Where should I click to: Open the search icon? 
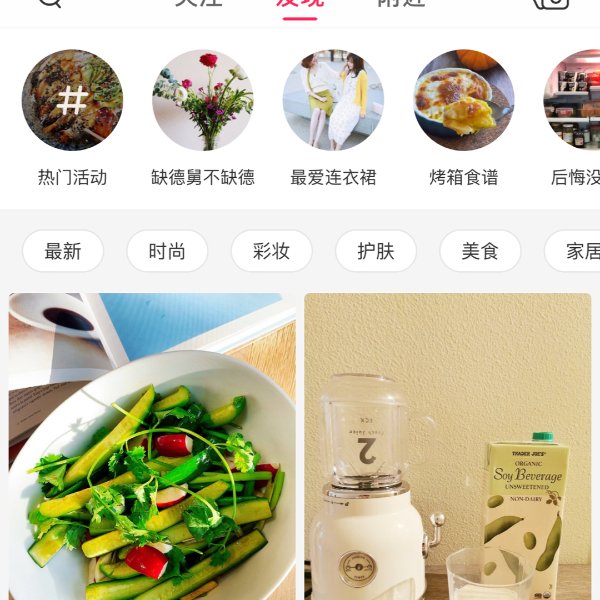[49, 3]
